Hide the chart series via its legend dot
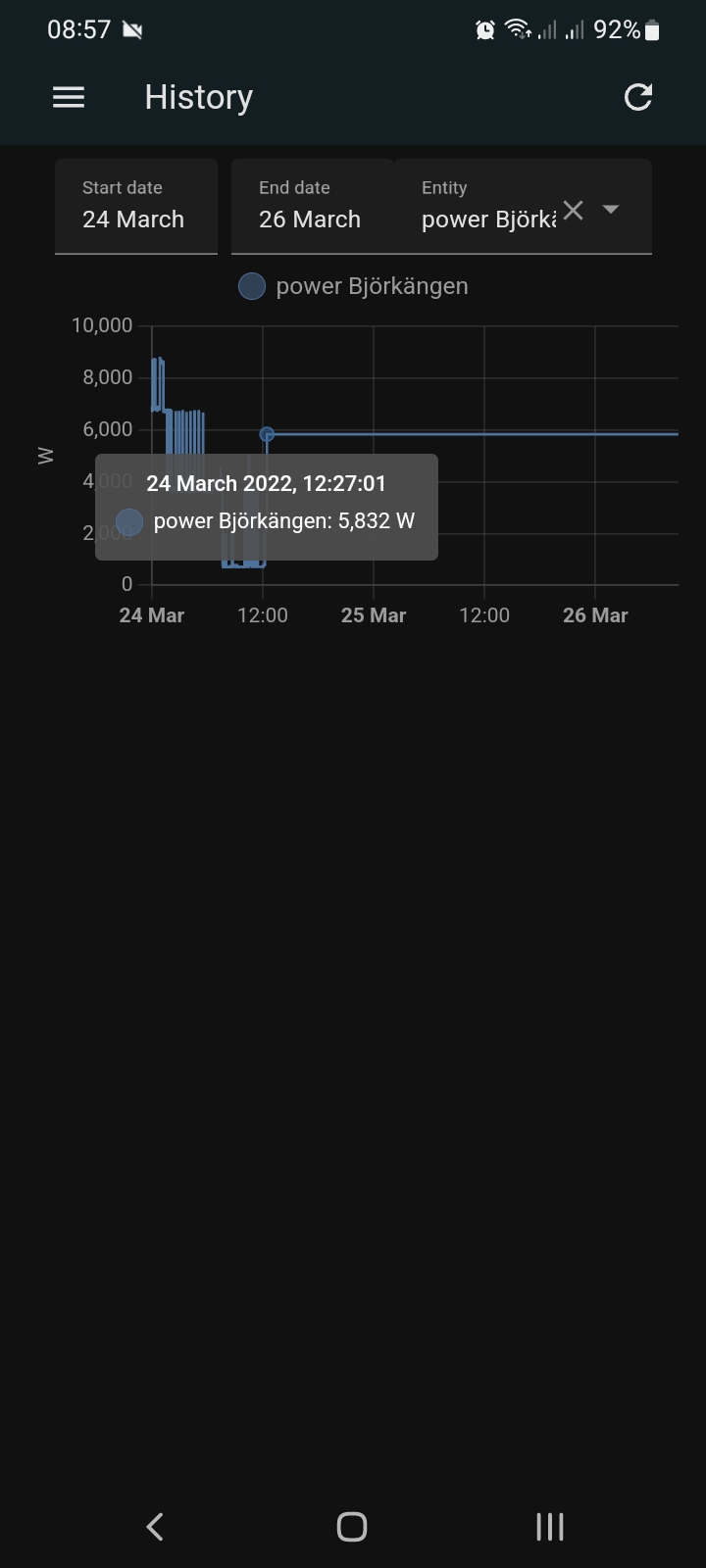The height and width of the screenshot is (1568, 706). click(x=251, y=285)
